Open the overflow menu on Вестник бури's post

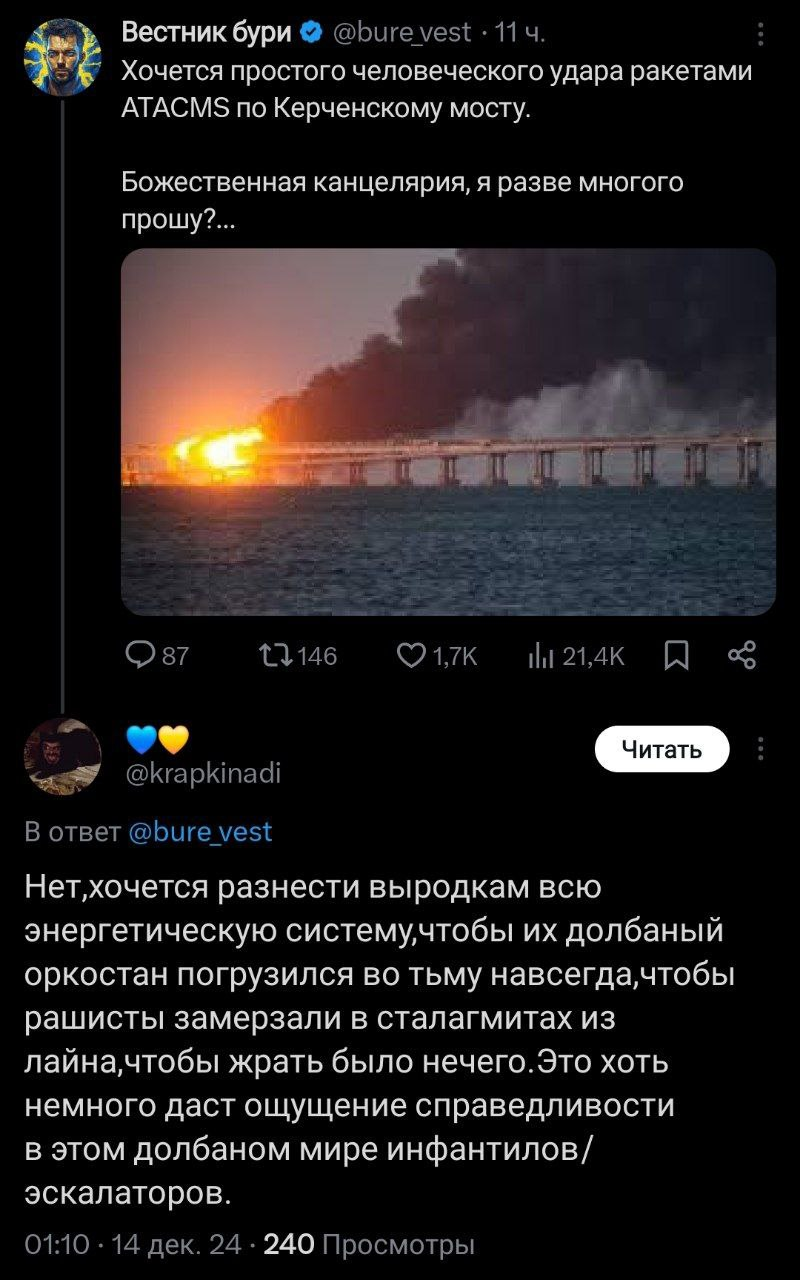[760, 36]
